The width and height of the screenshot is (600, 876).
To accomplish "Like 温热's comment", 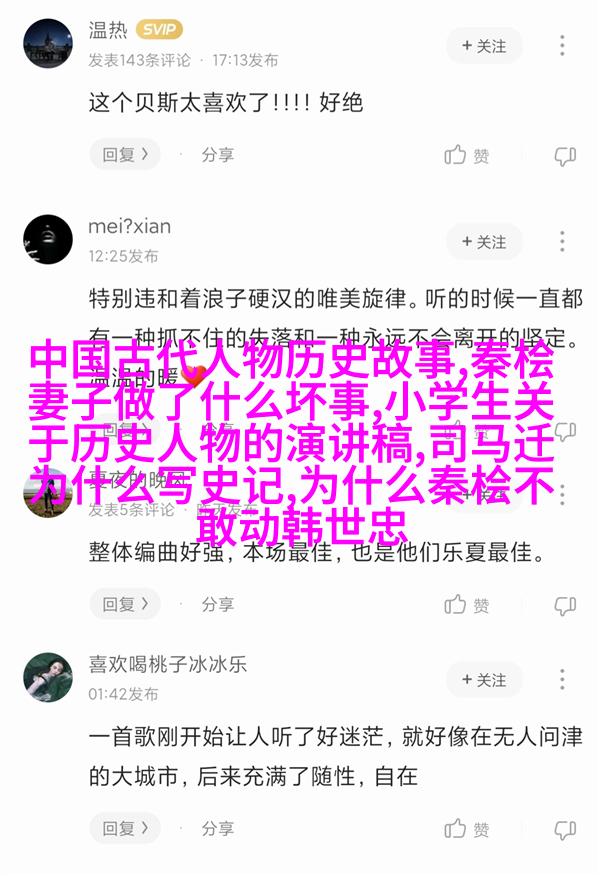I will click(x=467, y=155).
